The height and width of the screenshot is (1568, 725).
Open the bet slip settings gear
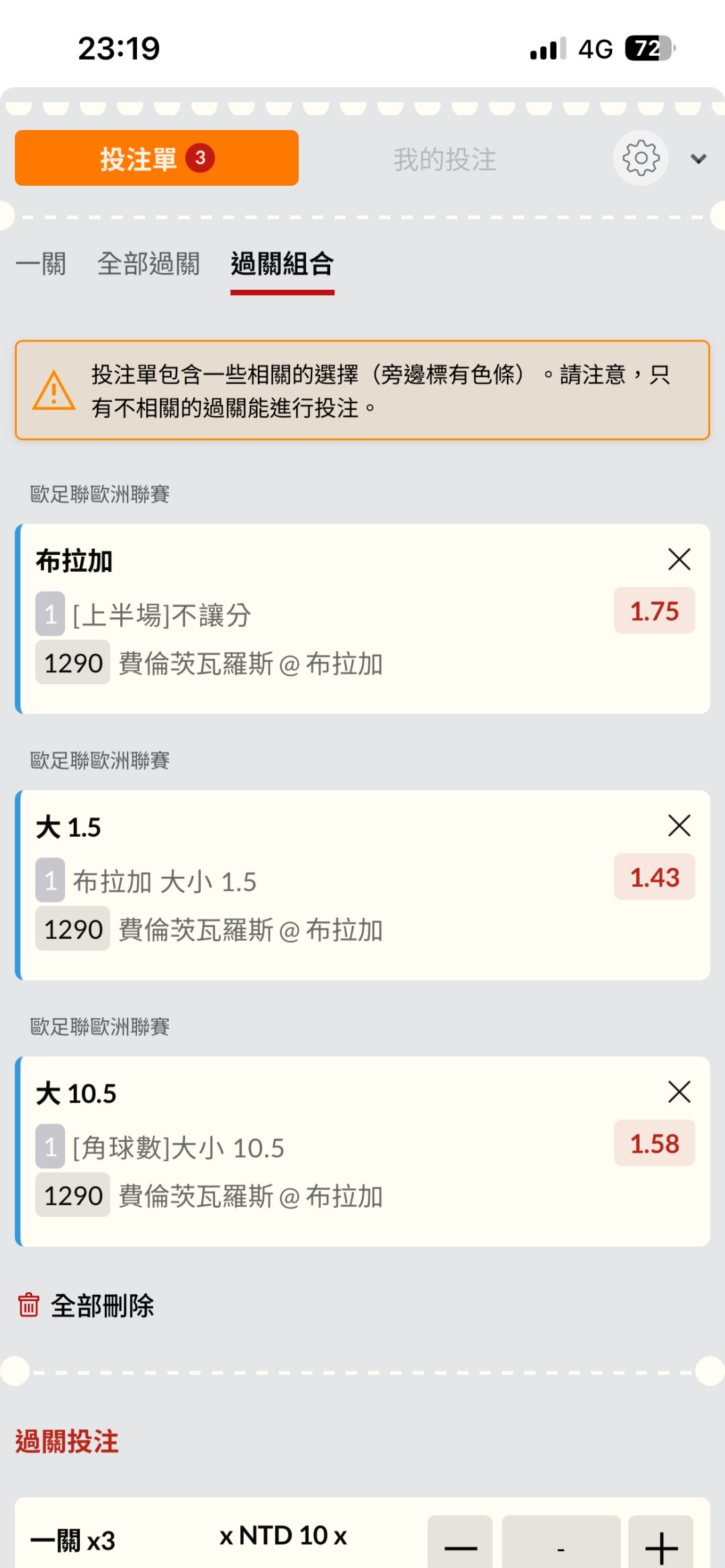[x=640, y=158]
